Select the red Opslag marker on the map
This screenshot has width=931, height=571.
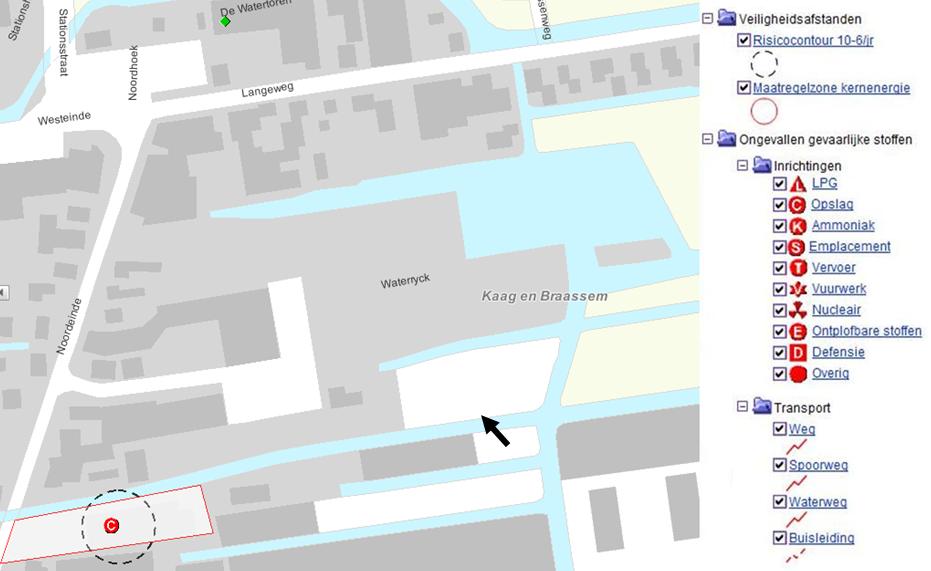[112, 524]
